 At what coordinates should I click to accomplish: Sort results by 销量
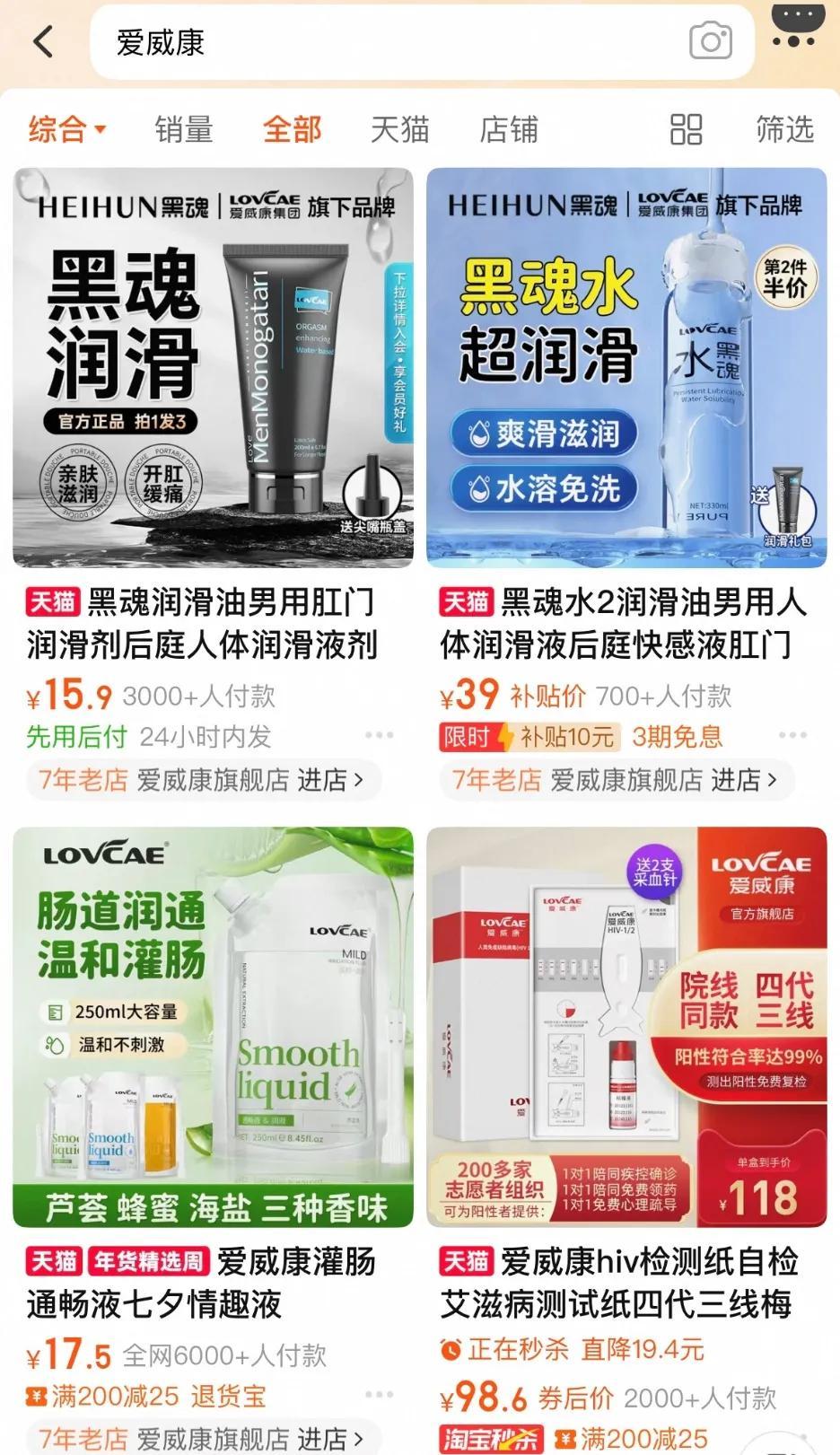(x=183, y=129)
